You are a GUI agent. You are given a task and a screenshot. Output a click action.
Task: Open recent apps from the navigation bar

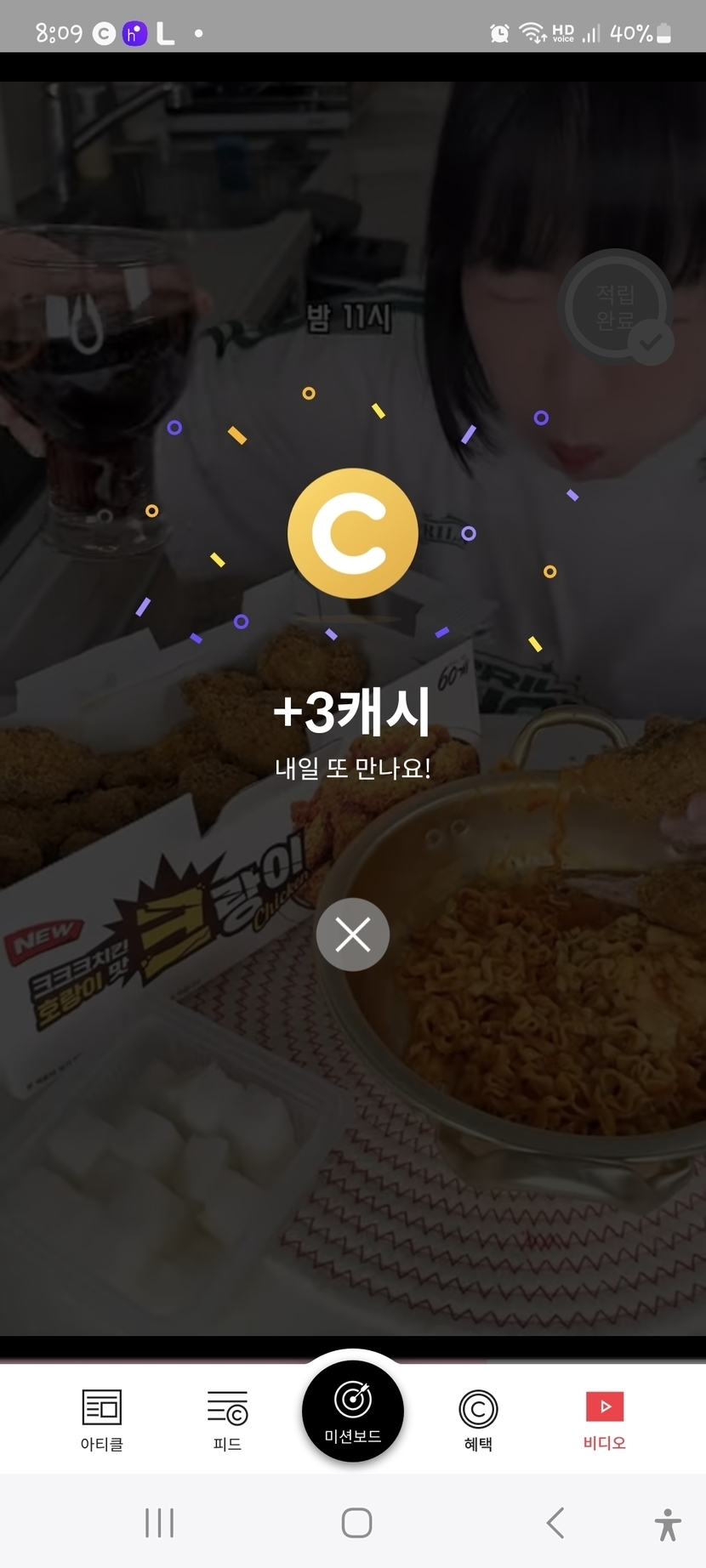click(x=159, y=1522)
